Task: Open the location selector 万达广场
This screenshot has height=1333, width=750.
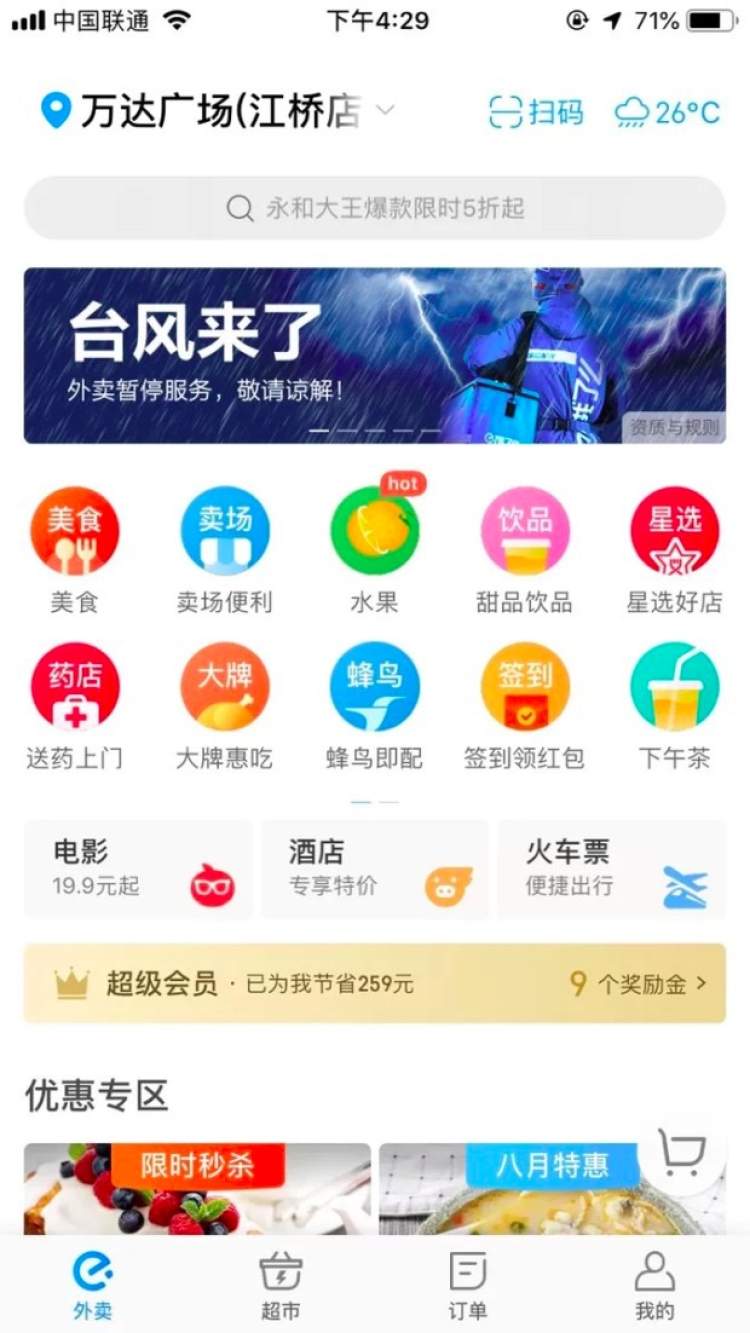Action: (215, 111)
